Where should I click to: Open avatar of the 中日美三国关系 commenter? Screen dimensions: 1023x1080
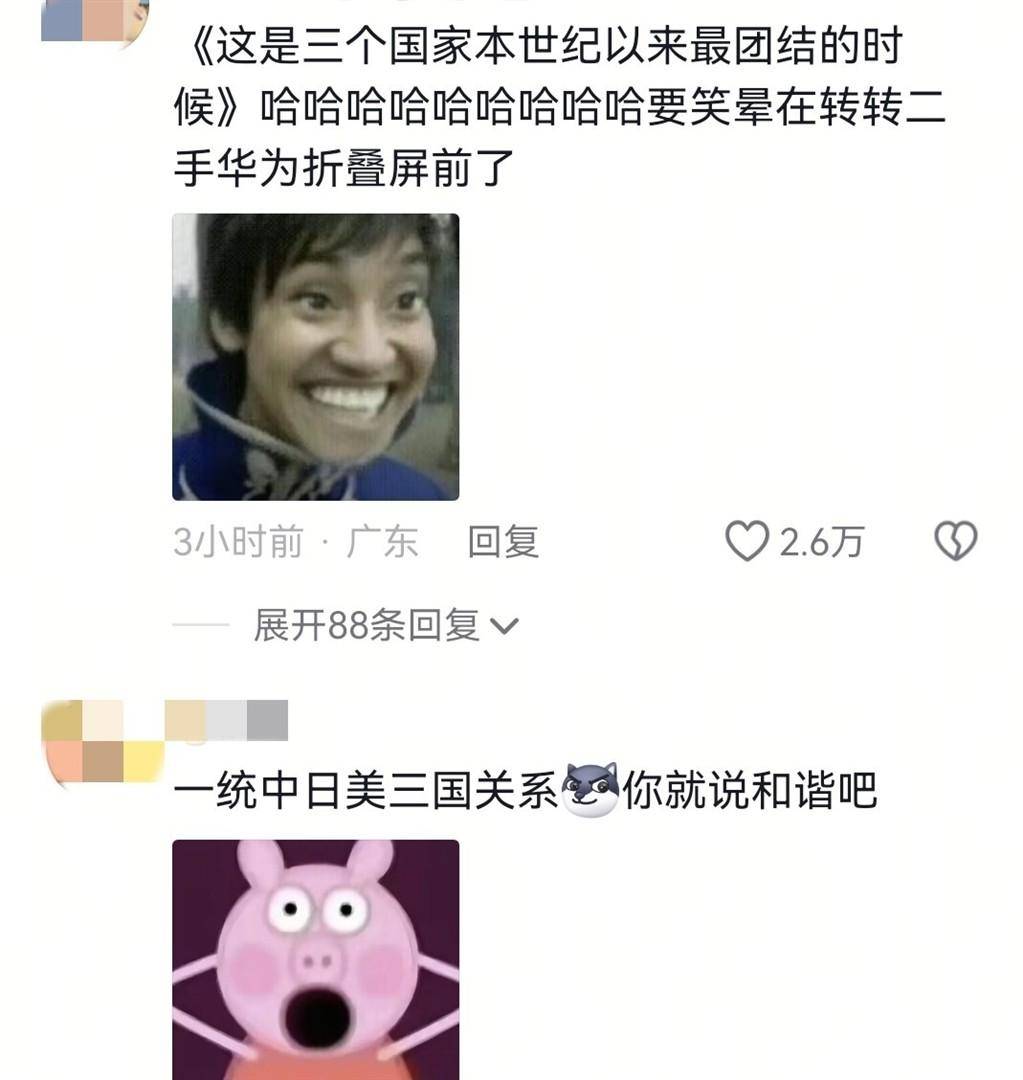point(102,744)
